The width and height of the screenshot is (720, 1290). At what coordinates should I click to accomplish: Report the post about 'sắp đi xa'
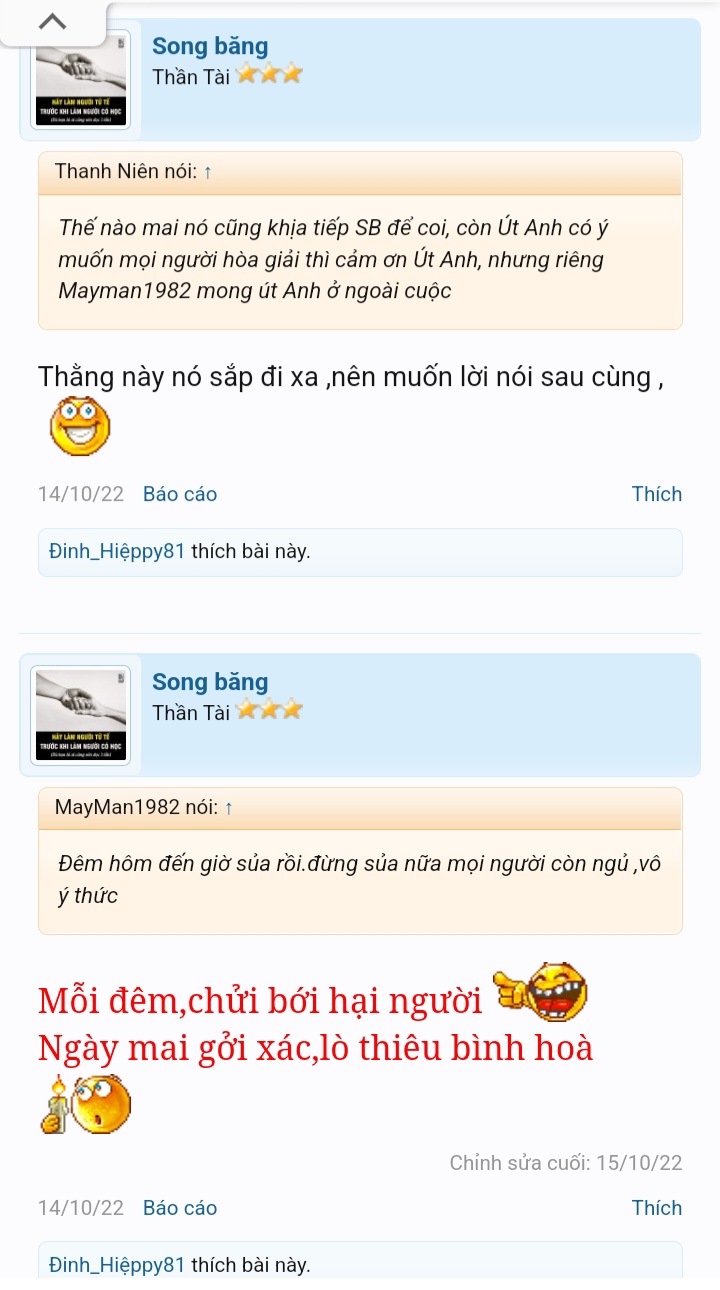point(180,494)
